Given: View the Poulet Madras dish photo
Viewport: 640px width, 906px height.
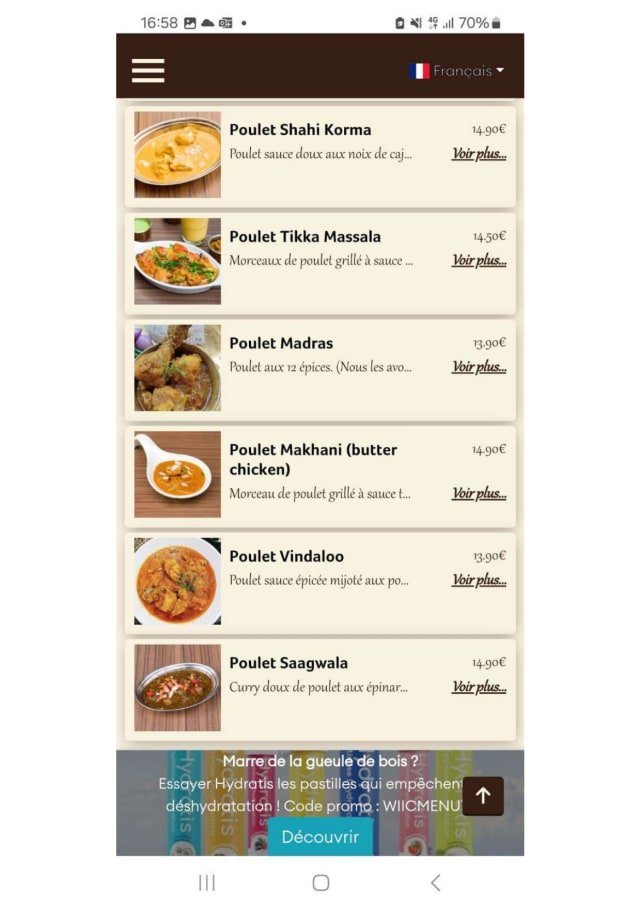Looking at the screenshot, I should point(177,368).
